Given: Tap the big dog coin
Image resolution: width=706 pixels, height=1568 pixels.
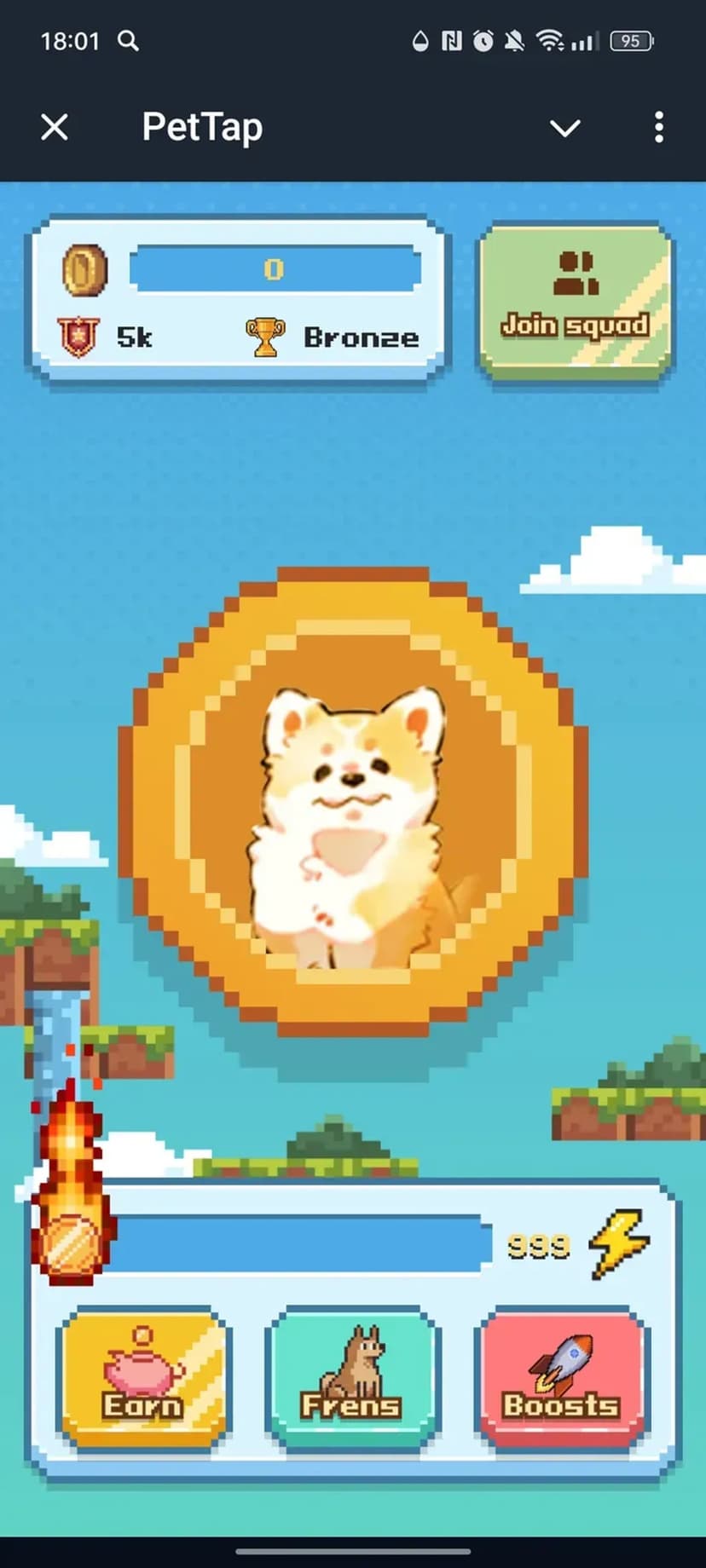Looking at the screenshot, I should [353, 801].
